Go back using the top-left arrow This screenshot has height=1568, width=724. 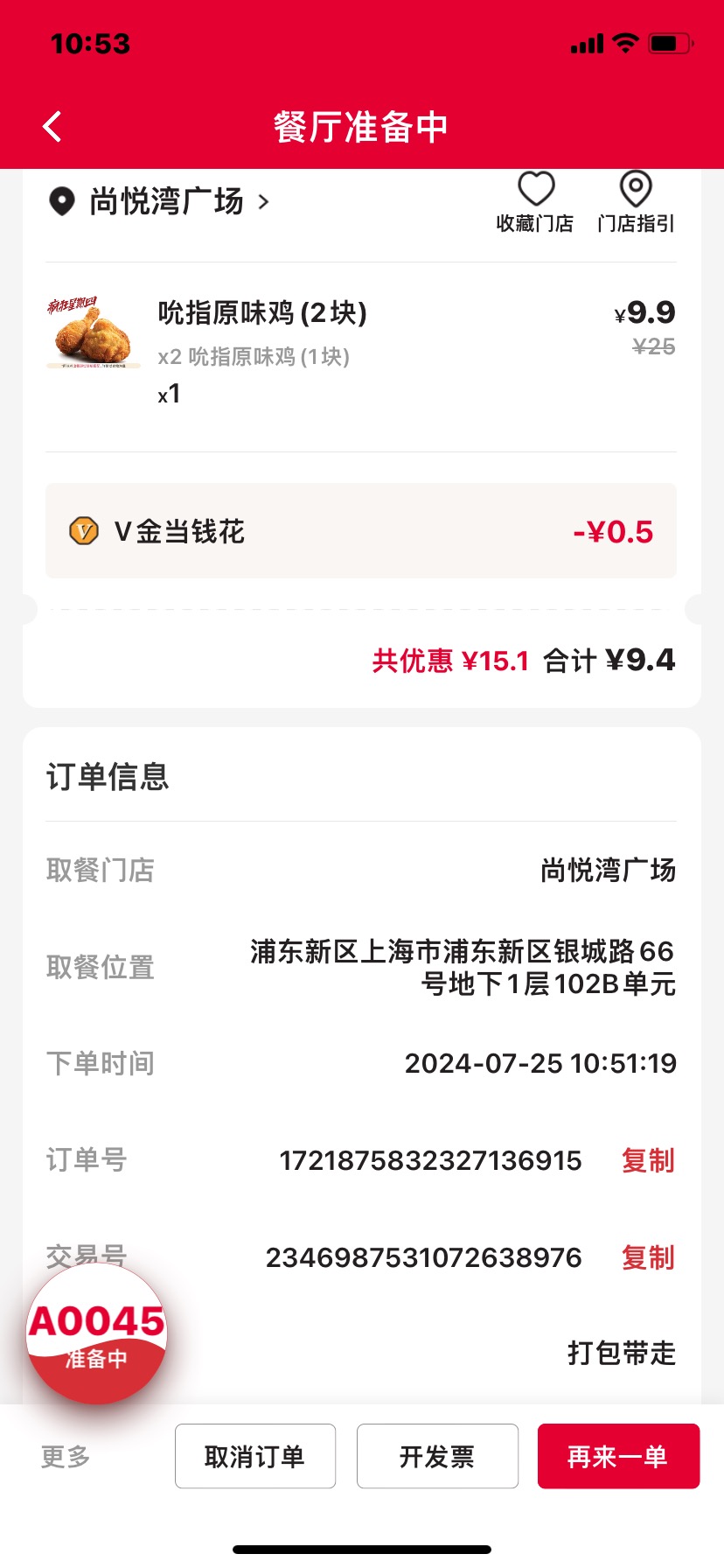(x=52, y=127)
